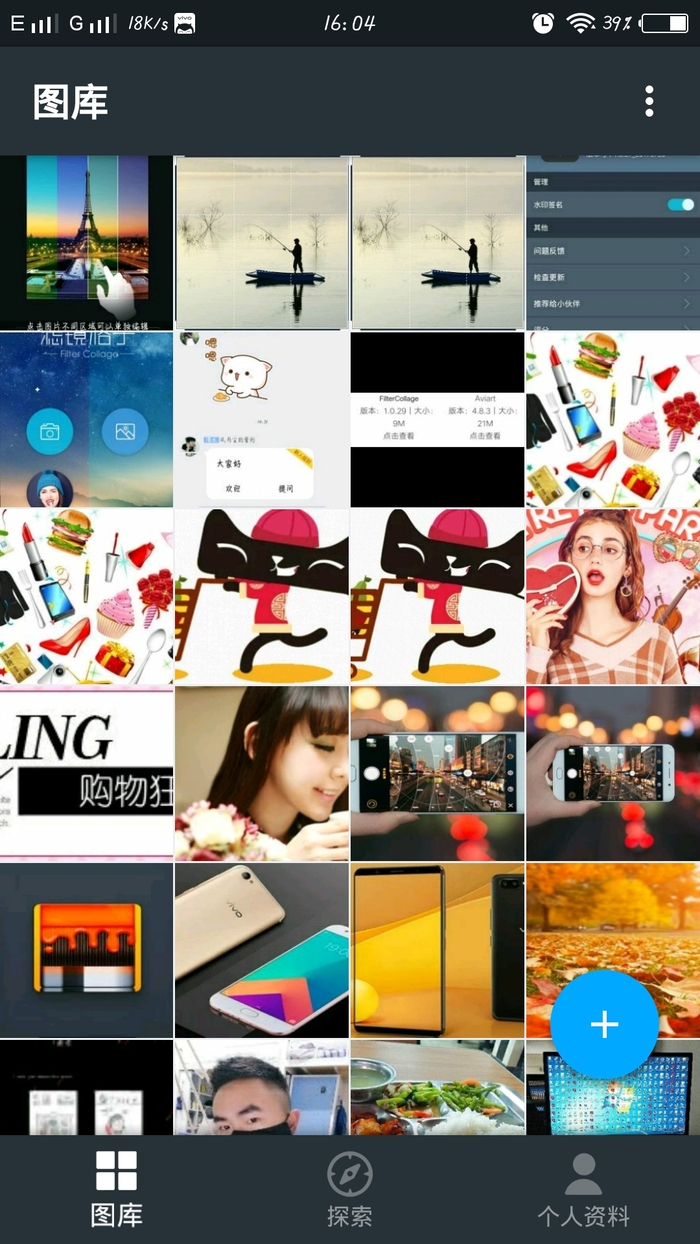Open the 个人资料 tab
Viewport: 700px width, 1244px height.
(x=583, y=1189)
